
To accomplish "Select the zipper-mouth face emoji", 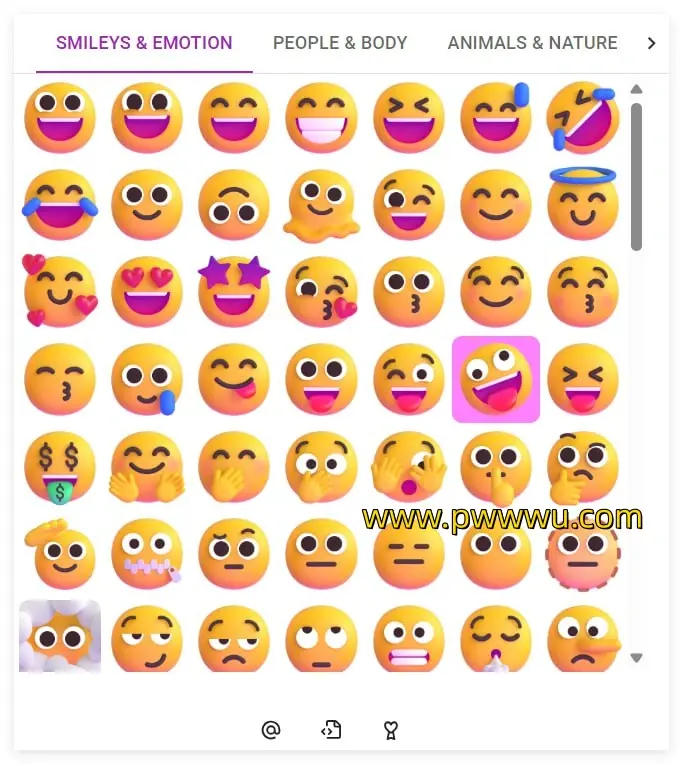I will (147, 553).
